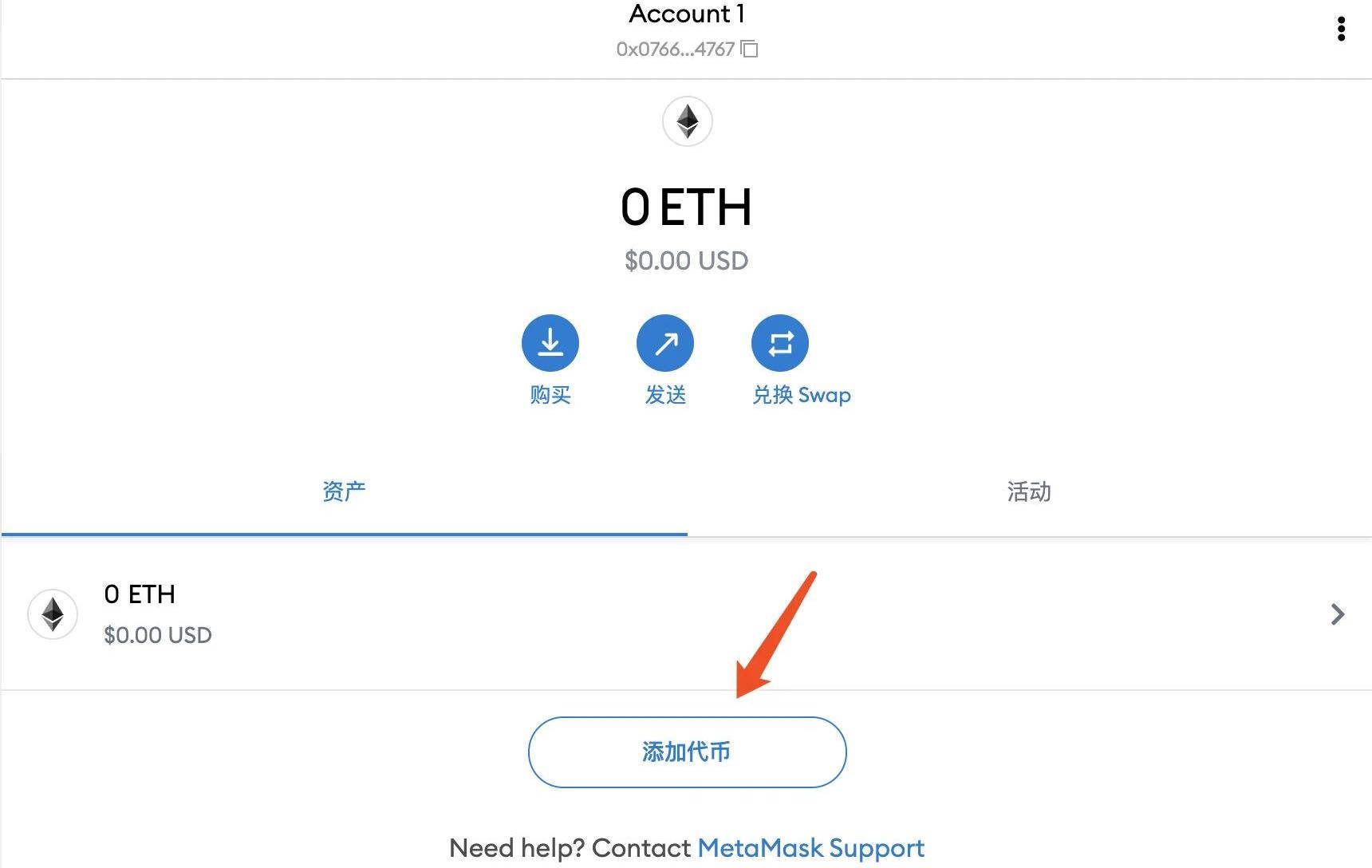Copy the account address 0x0766...4767
The height and width of the screenshot is (868, 1372).
point(749,49)
